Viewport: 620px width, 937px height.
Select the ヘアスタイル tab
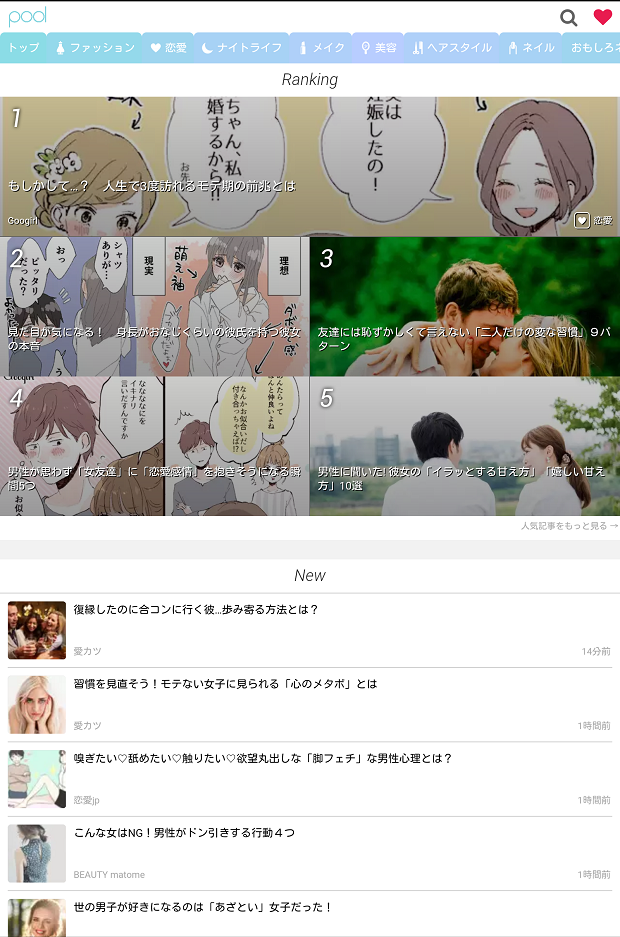click(x=451, y=48)
